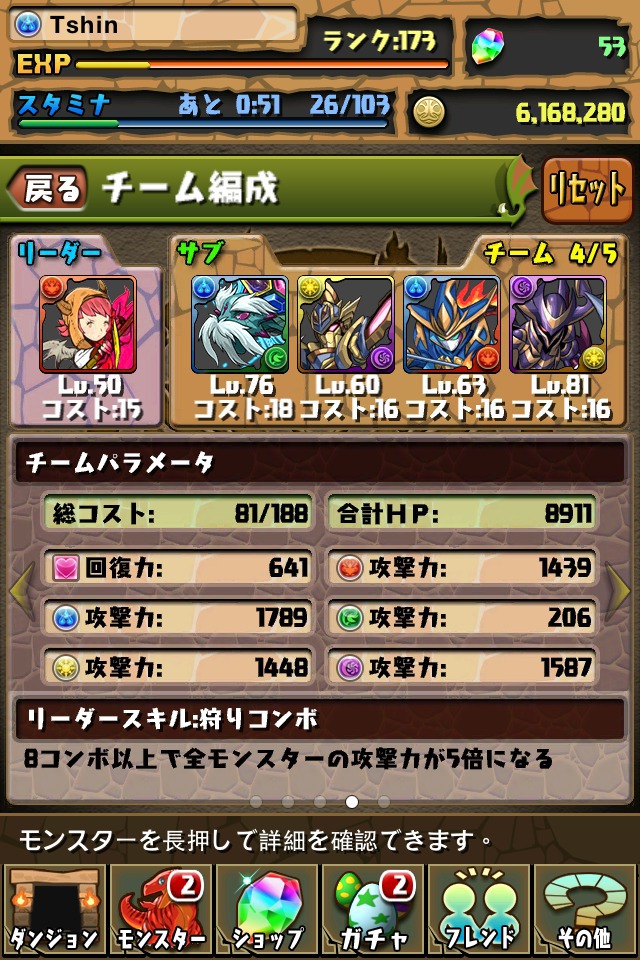Screen dimensions: 640x960
Task: Open the その他 tab
Action: pos(585,910)
